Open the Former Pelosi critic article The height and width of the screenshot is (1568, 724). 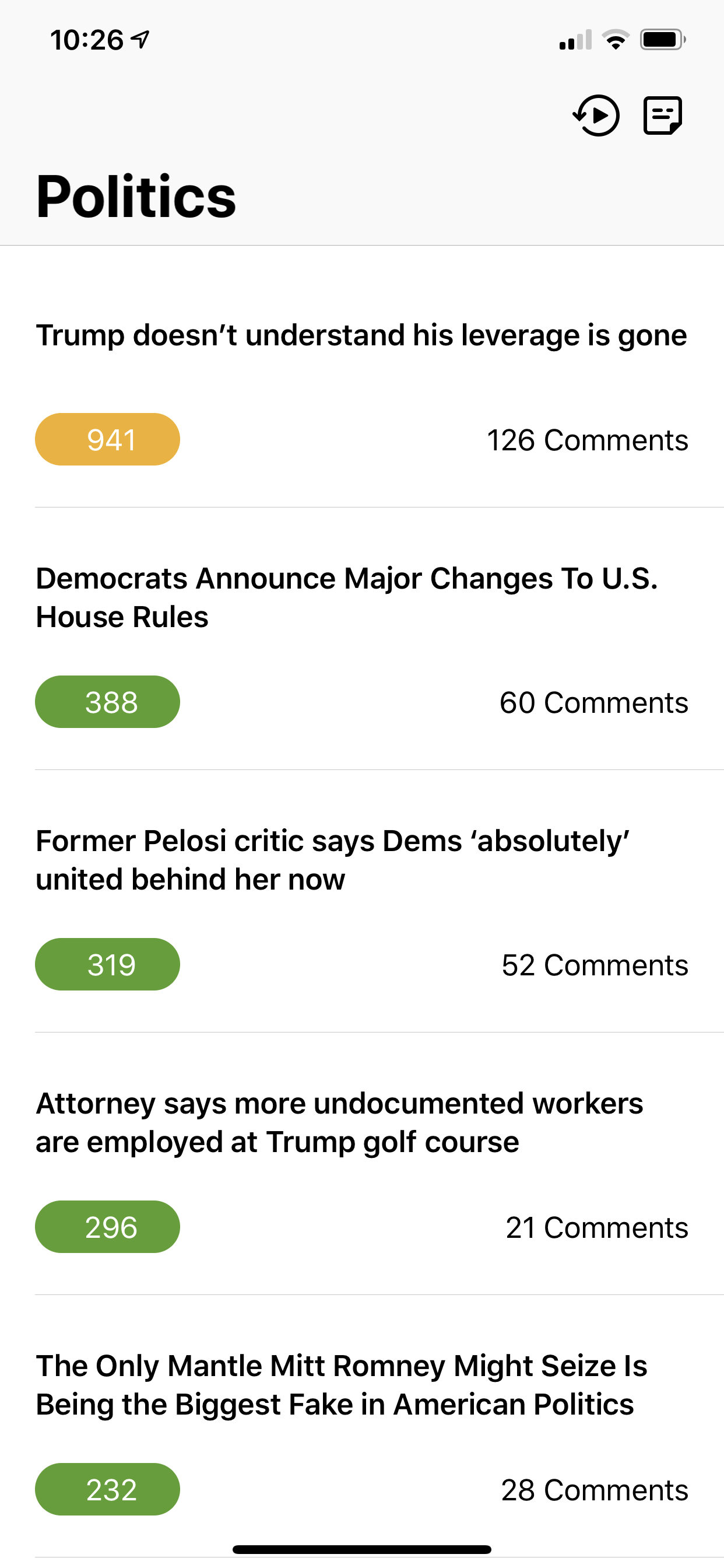pos(332,859)
